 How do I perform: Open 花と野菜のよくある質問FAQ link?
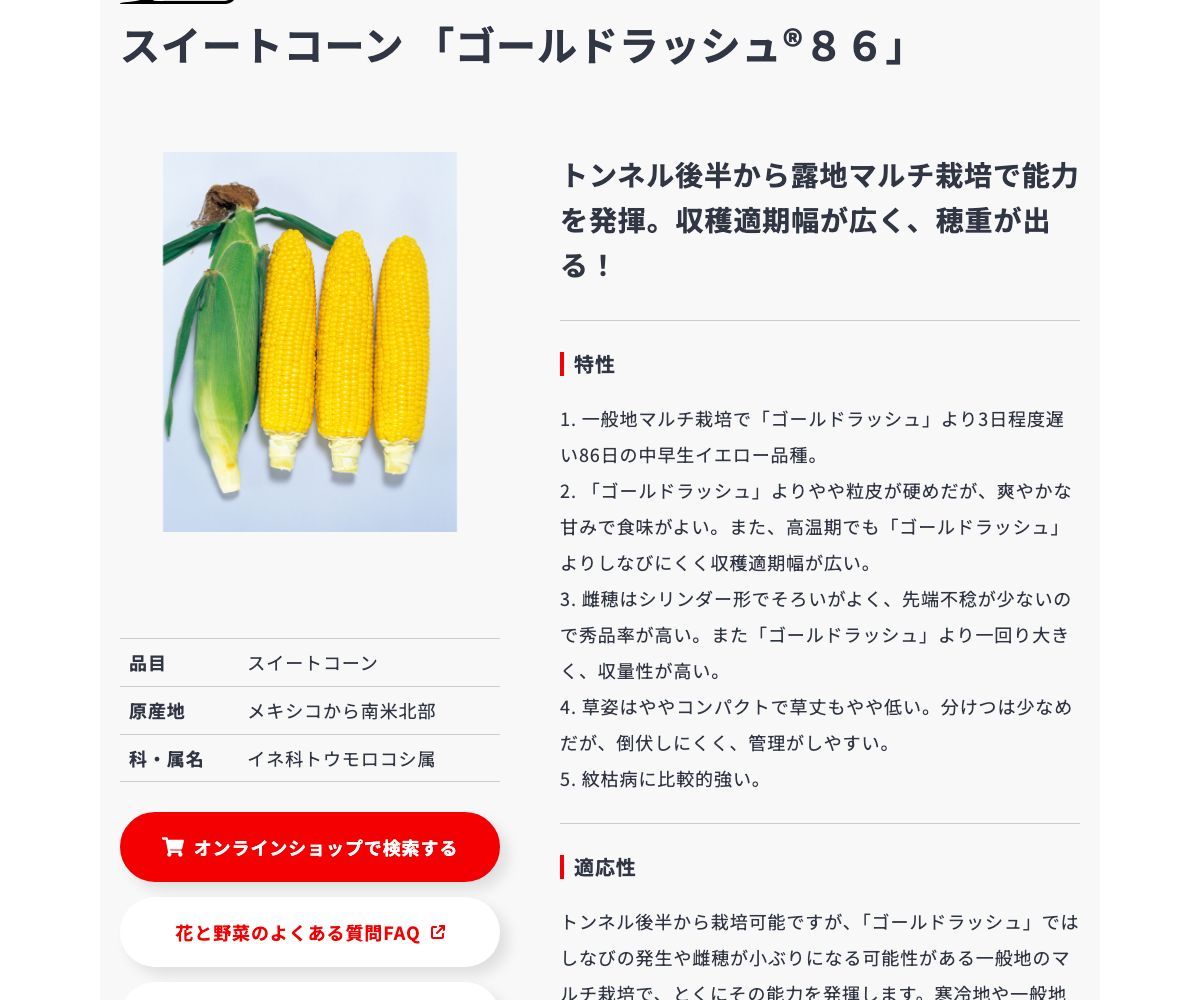pyautogui.click(x=309, y=932)
